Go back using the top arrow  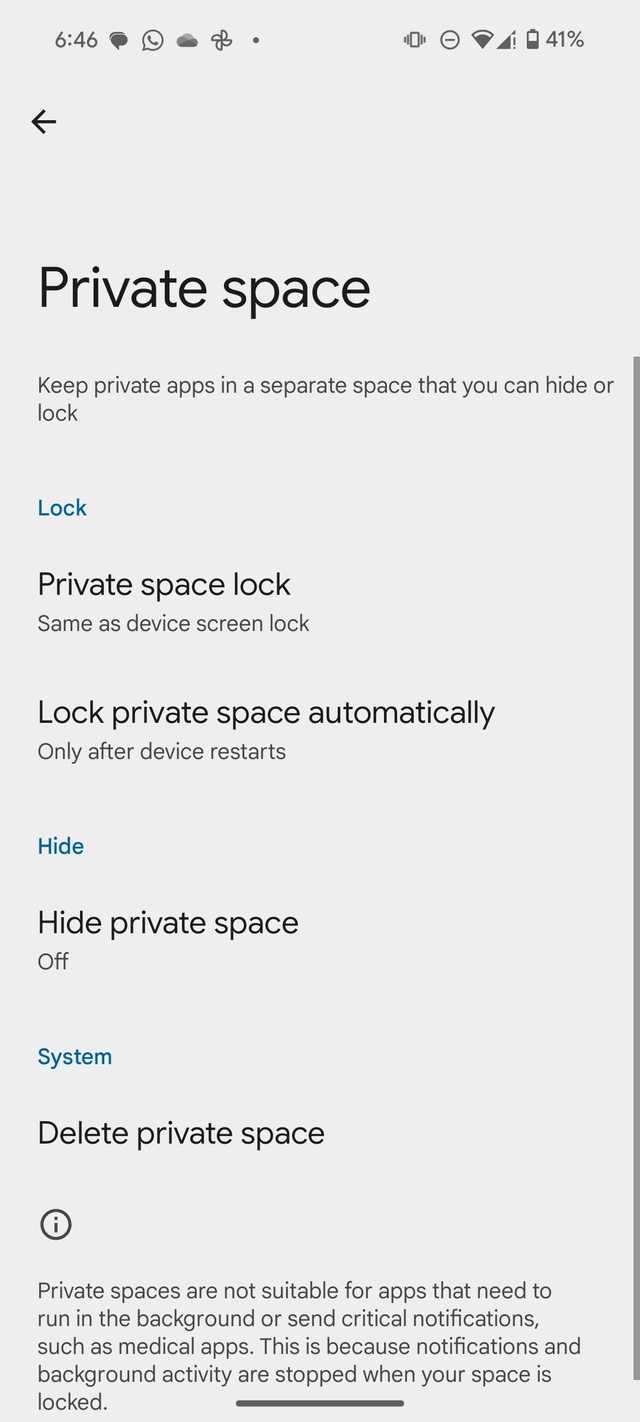44,122
